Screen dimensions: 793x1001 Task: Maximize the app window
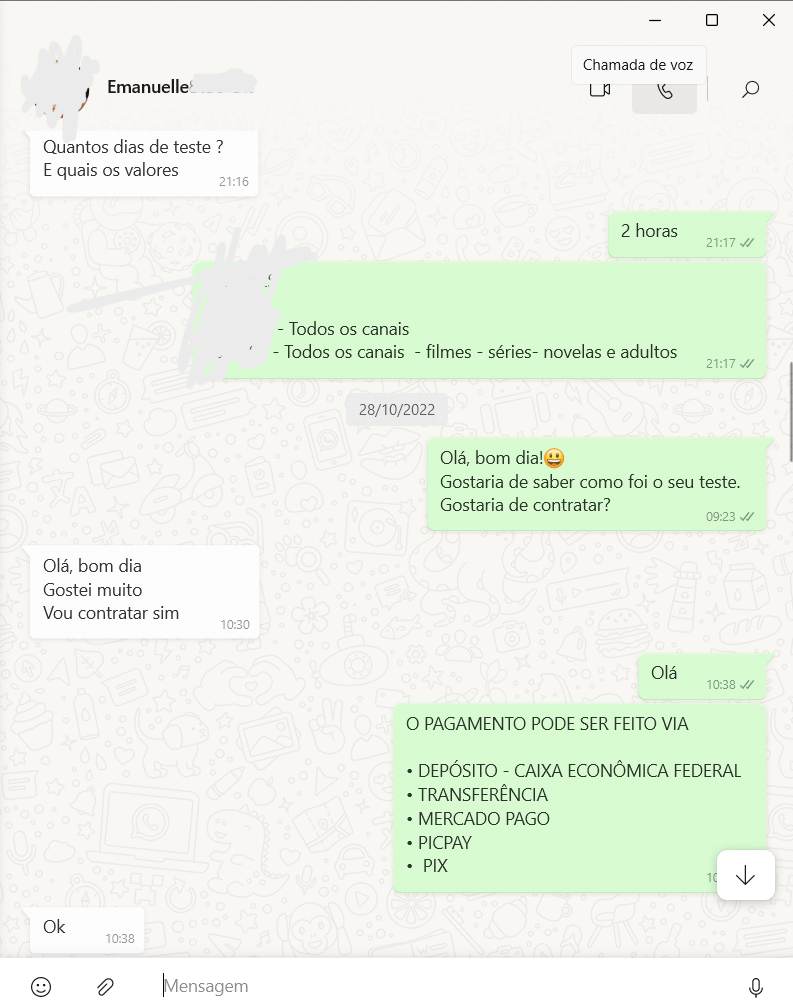712,20
